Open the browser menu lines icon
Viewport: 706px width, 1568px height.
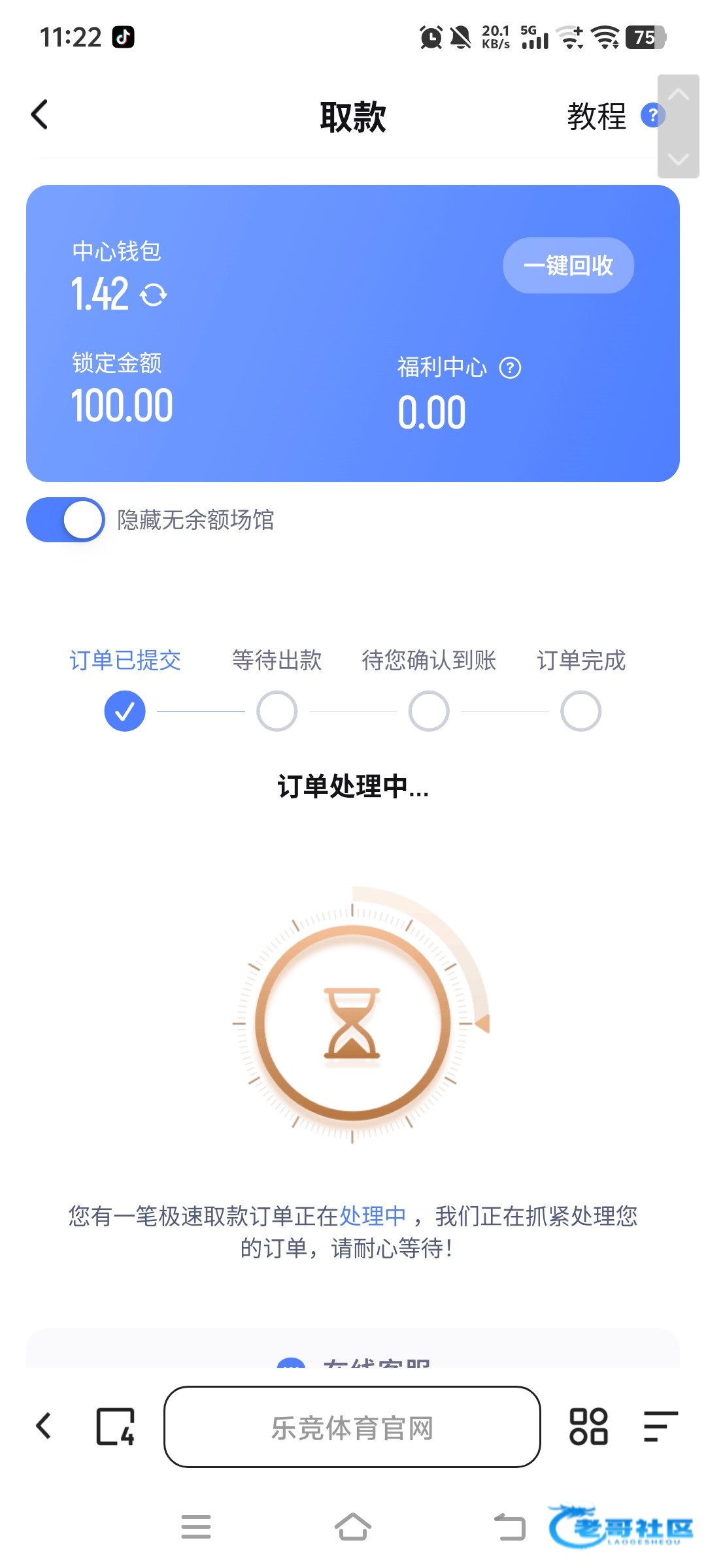pos(660,1426)
